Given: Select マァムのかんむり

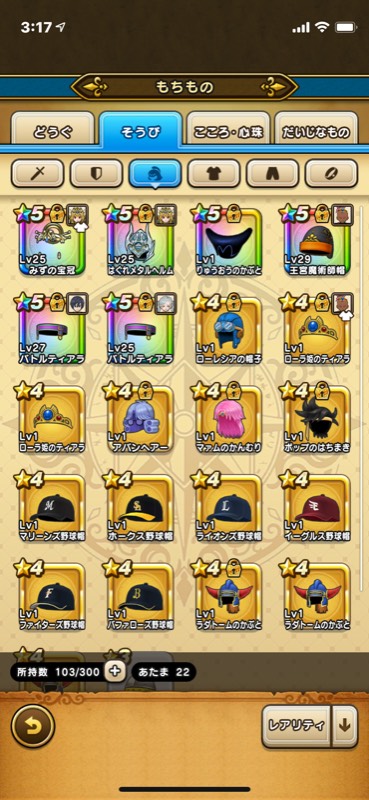Looking at the screenshot, I should click(229, 418).
